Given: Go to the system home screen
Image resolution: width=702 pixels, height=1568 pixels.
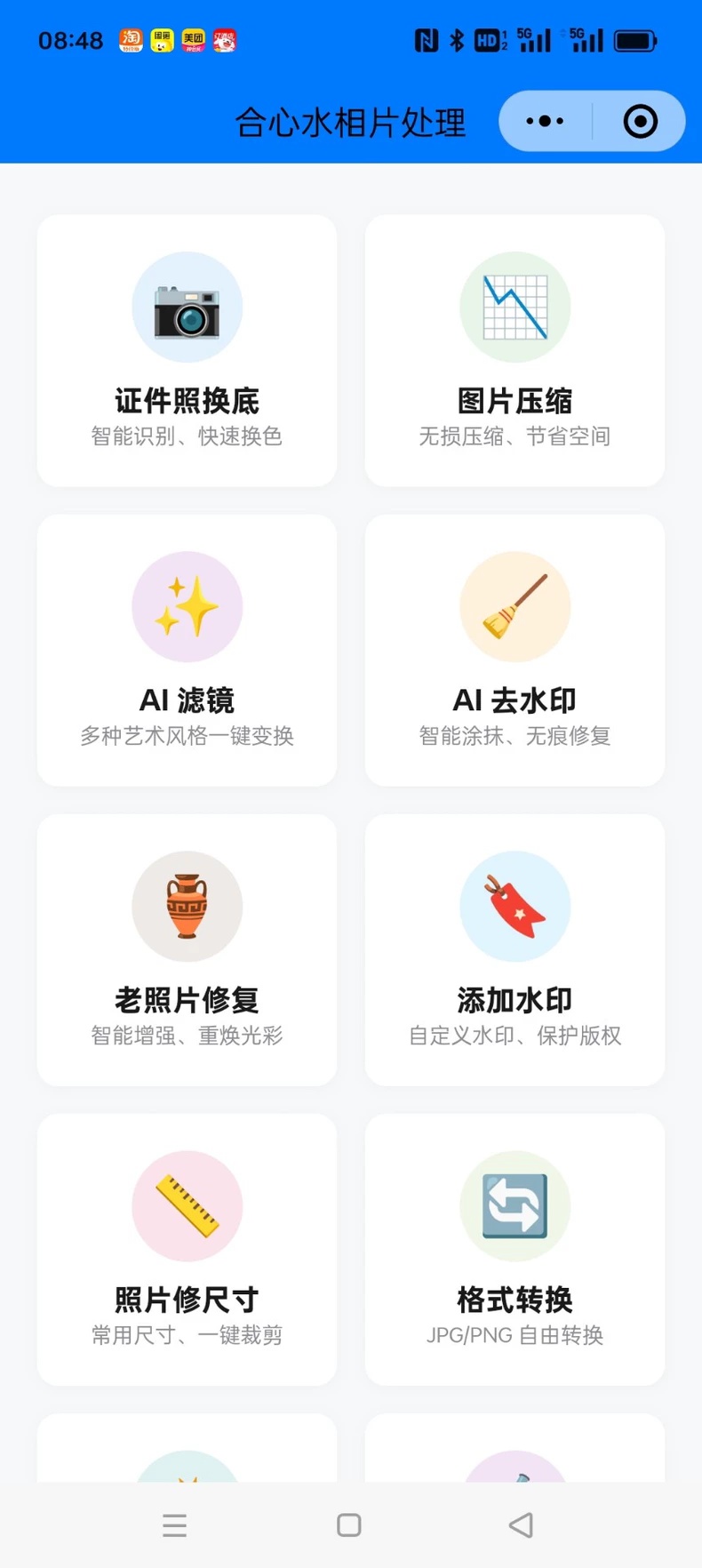Looking at the screenshot, I should point(349,1525).
